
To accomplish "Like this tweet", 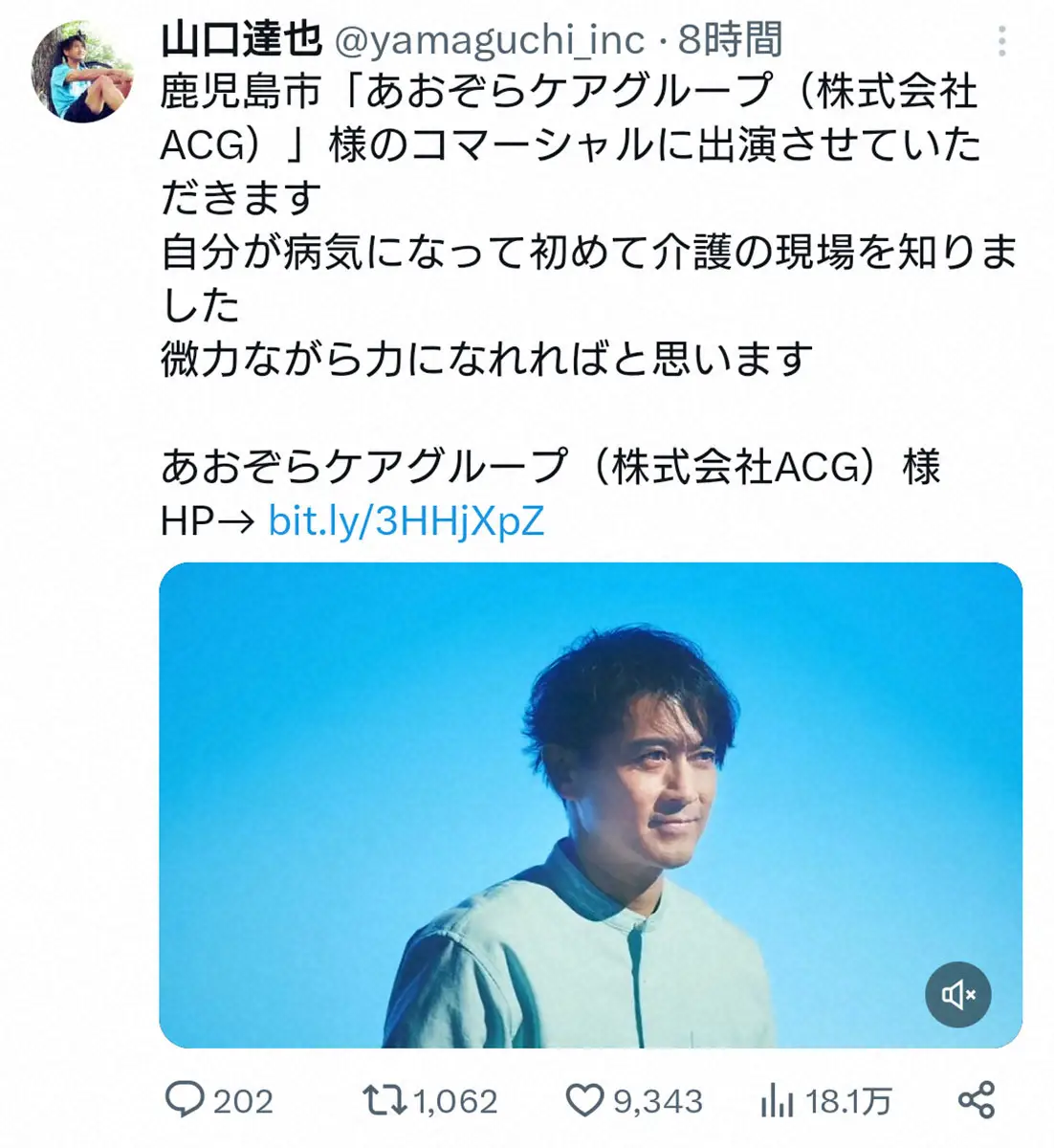I will click(x=584, y=1100).
